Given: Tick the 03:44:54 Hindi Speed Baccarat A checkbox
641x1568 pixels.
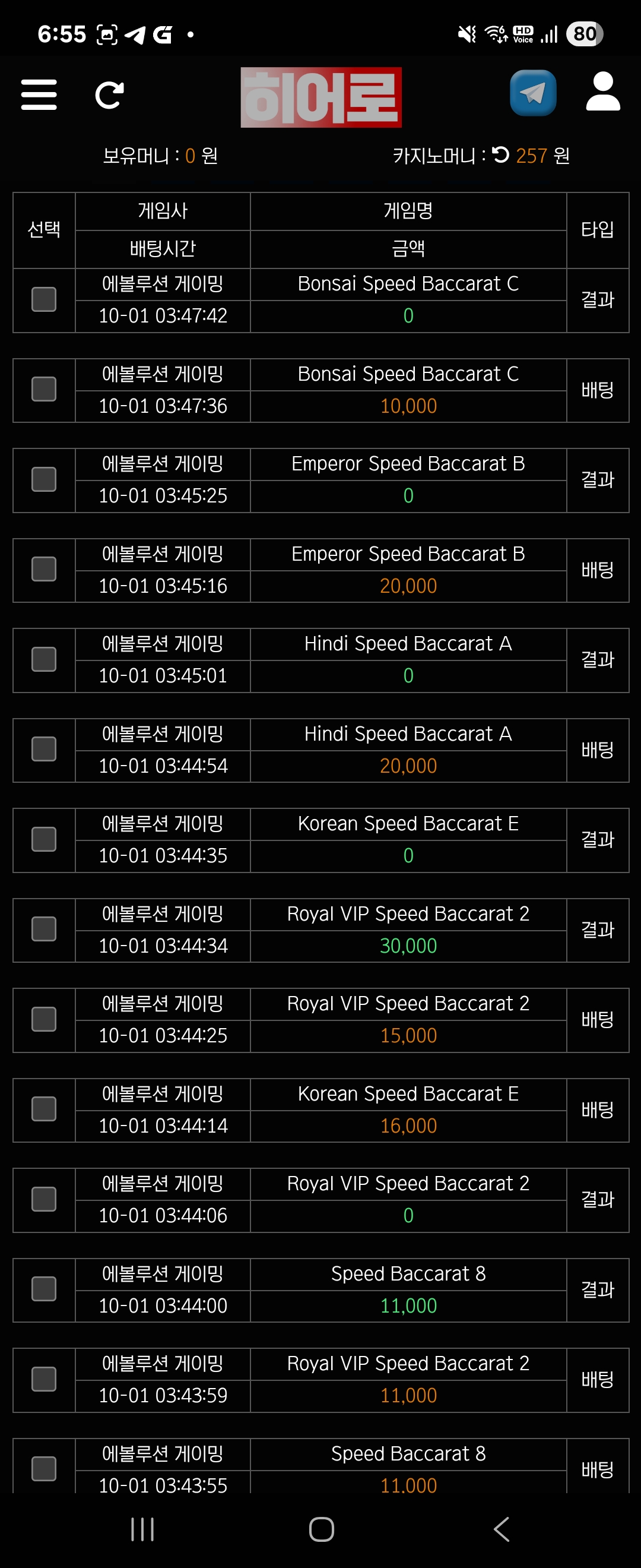Looking at the screenshot, I should pos(44,750).
